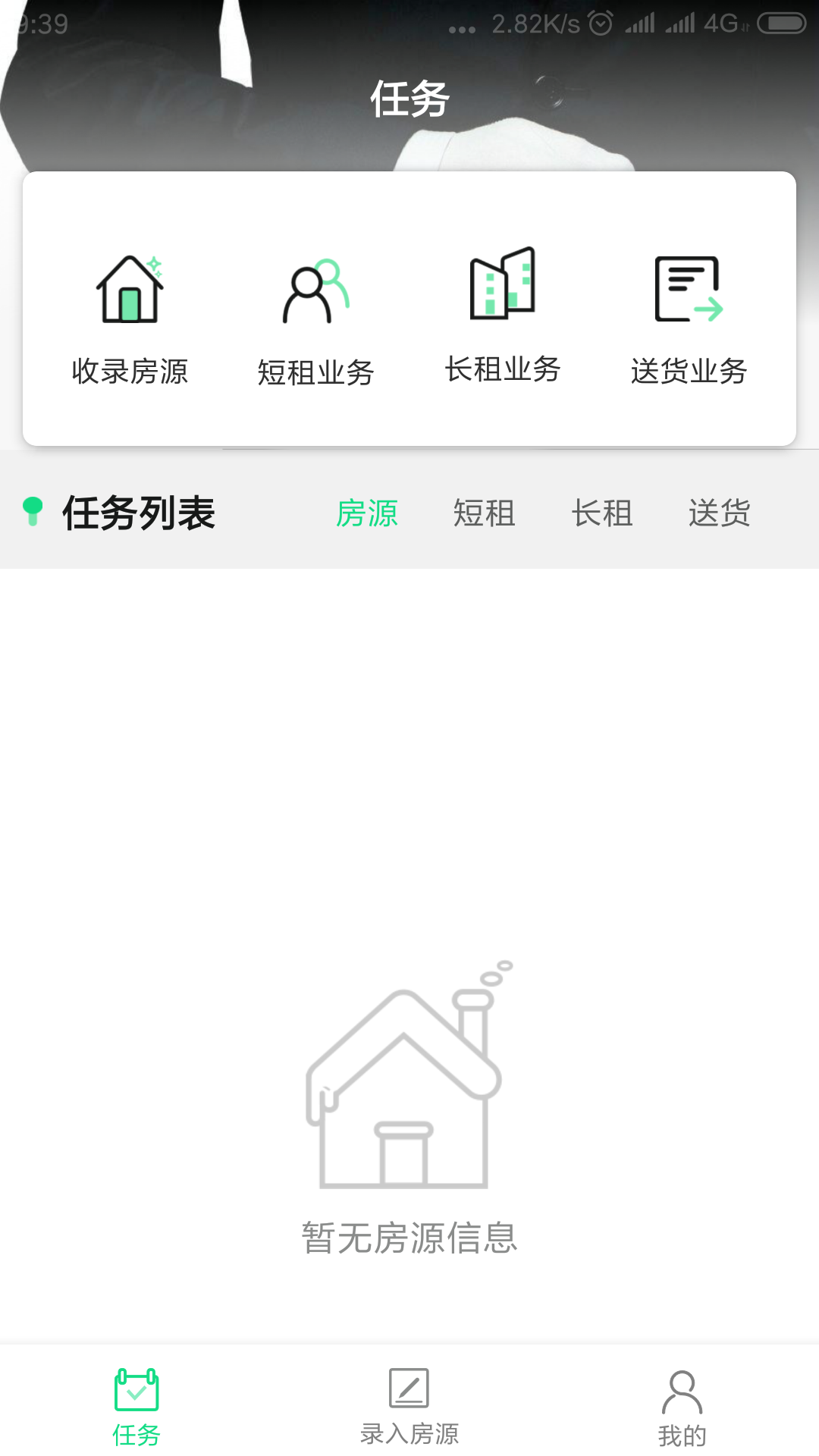Select the 短租 filter tab
This screenshot has height=1456, width=819.
(485, 514)
